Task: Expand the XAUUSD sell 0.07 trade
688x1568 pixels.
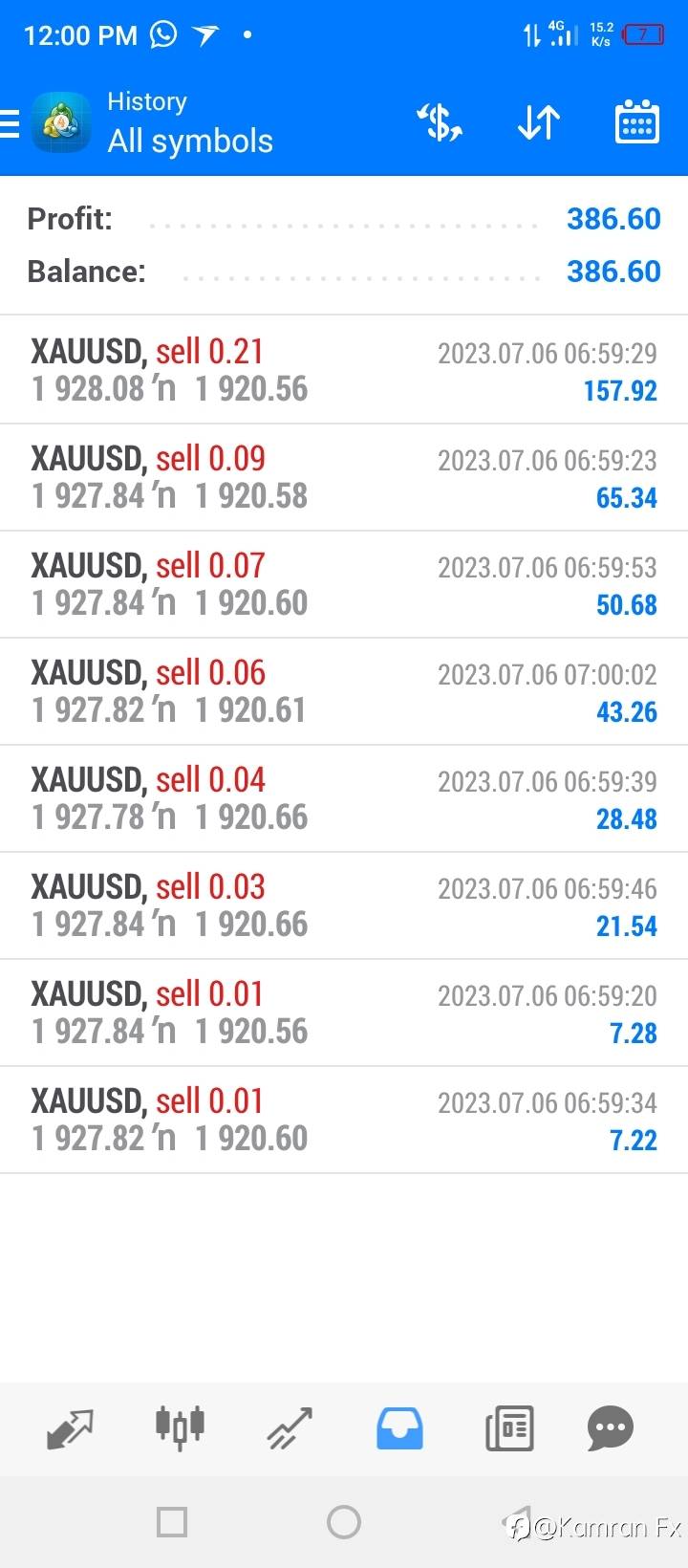Action: point(344,584)
